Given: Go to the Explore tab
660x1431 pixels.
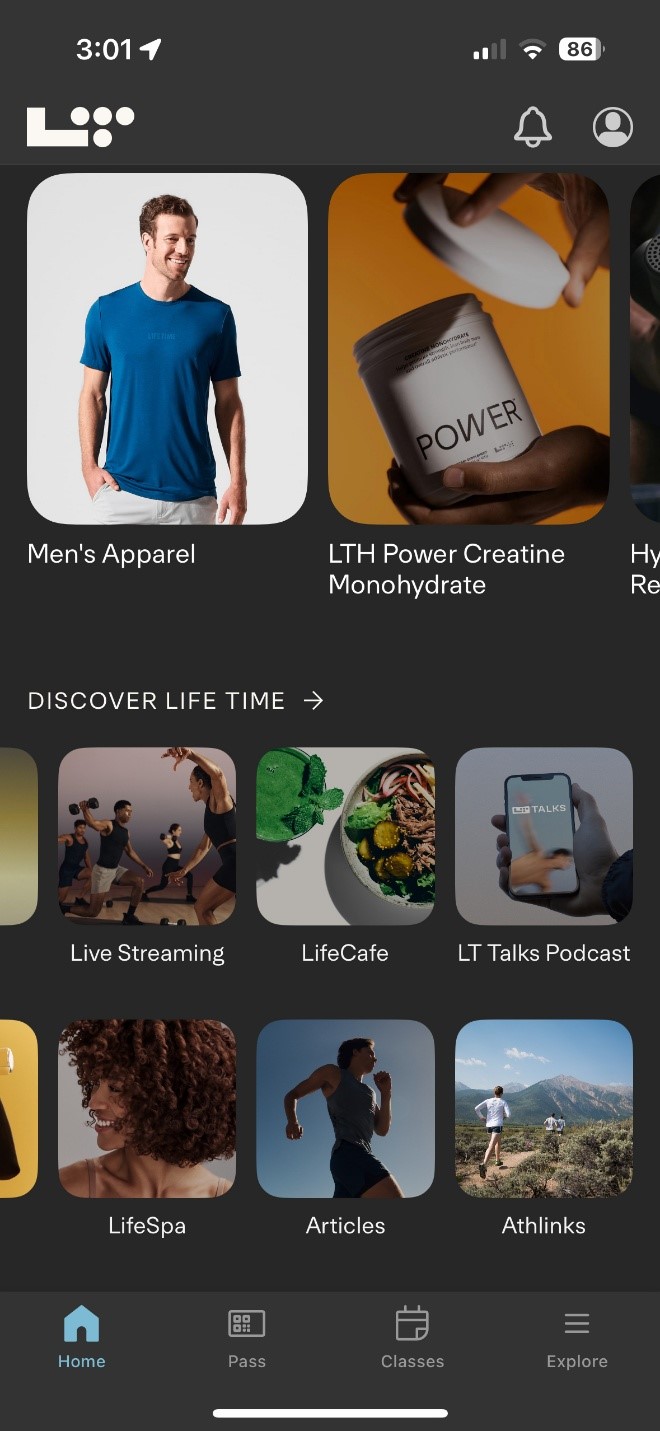Looking at the screenshot, I should [x=577, y=1338].
